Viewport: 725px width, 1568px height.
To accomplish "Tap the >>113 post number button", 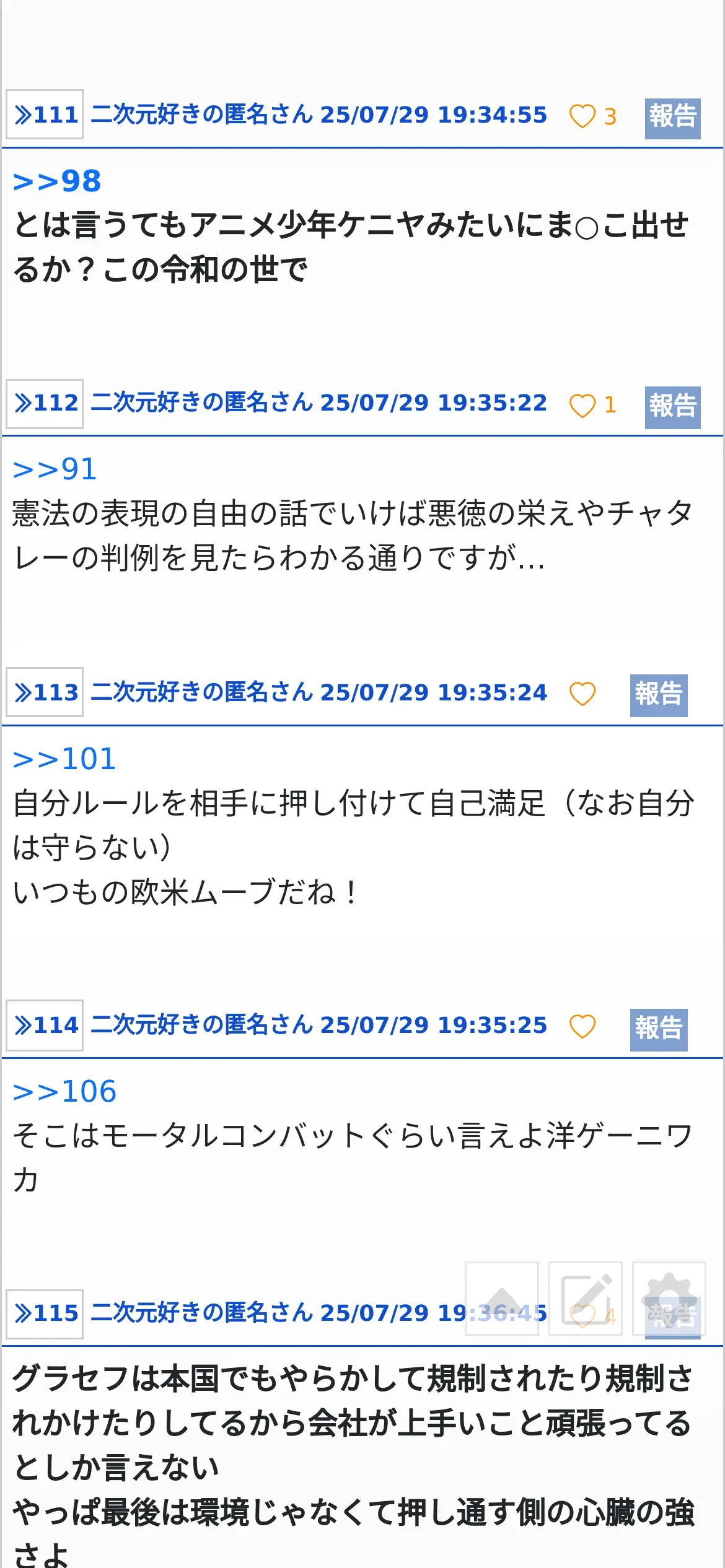I will pos(45,692).
